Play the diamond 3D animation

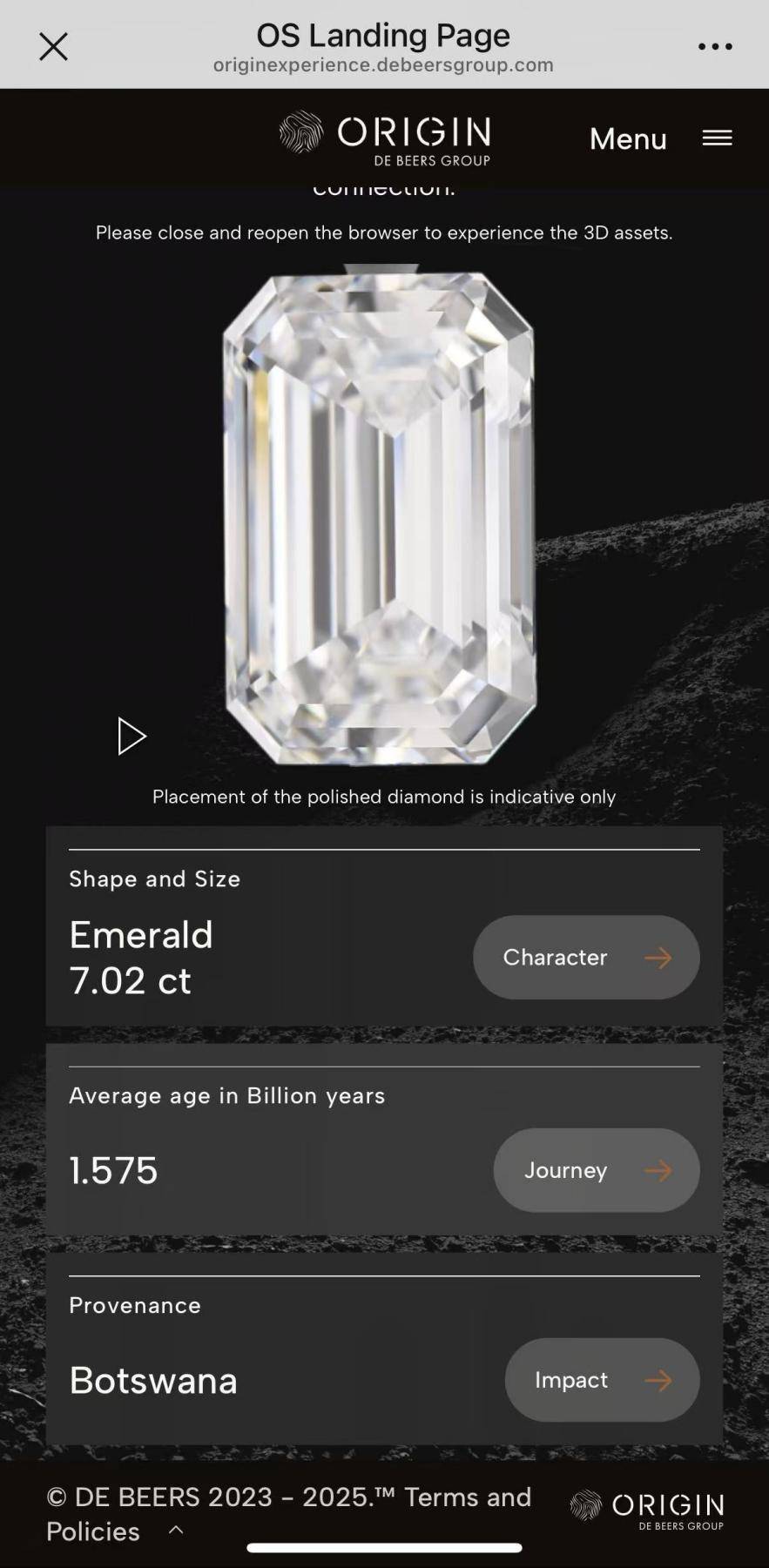click(132, 737)
